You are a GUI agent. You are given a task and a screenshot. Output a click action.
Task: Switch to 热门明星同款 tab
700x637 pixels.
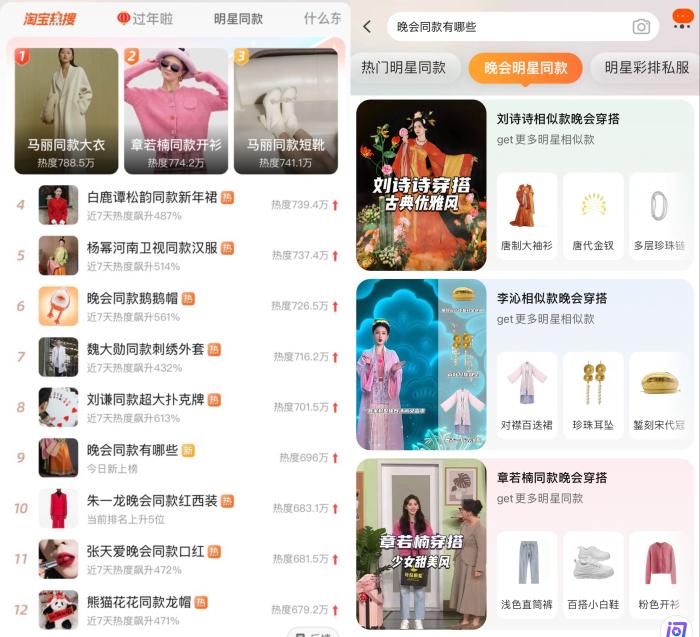[404, 68]
